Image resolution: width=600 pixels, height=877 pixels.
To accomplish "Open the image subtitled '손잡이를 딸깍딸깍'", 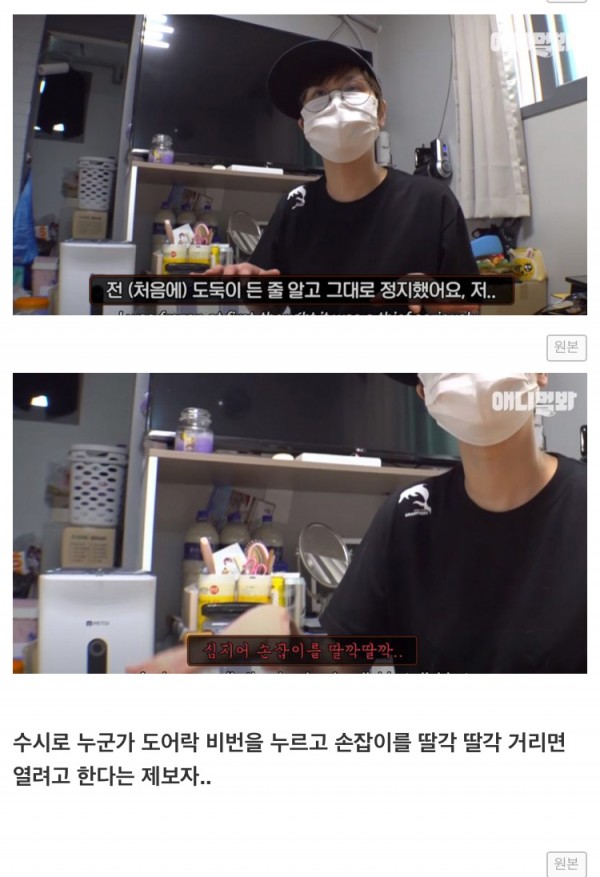I will coord(300,523).
